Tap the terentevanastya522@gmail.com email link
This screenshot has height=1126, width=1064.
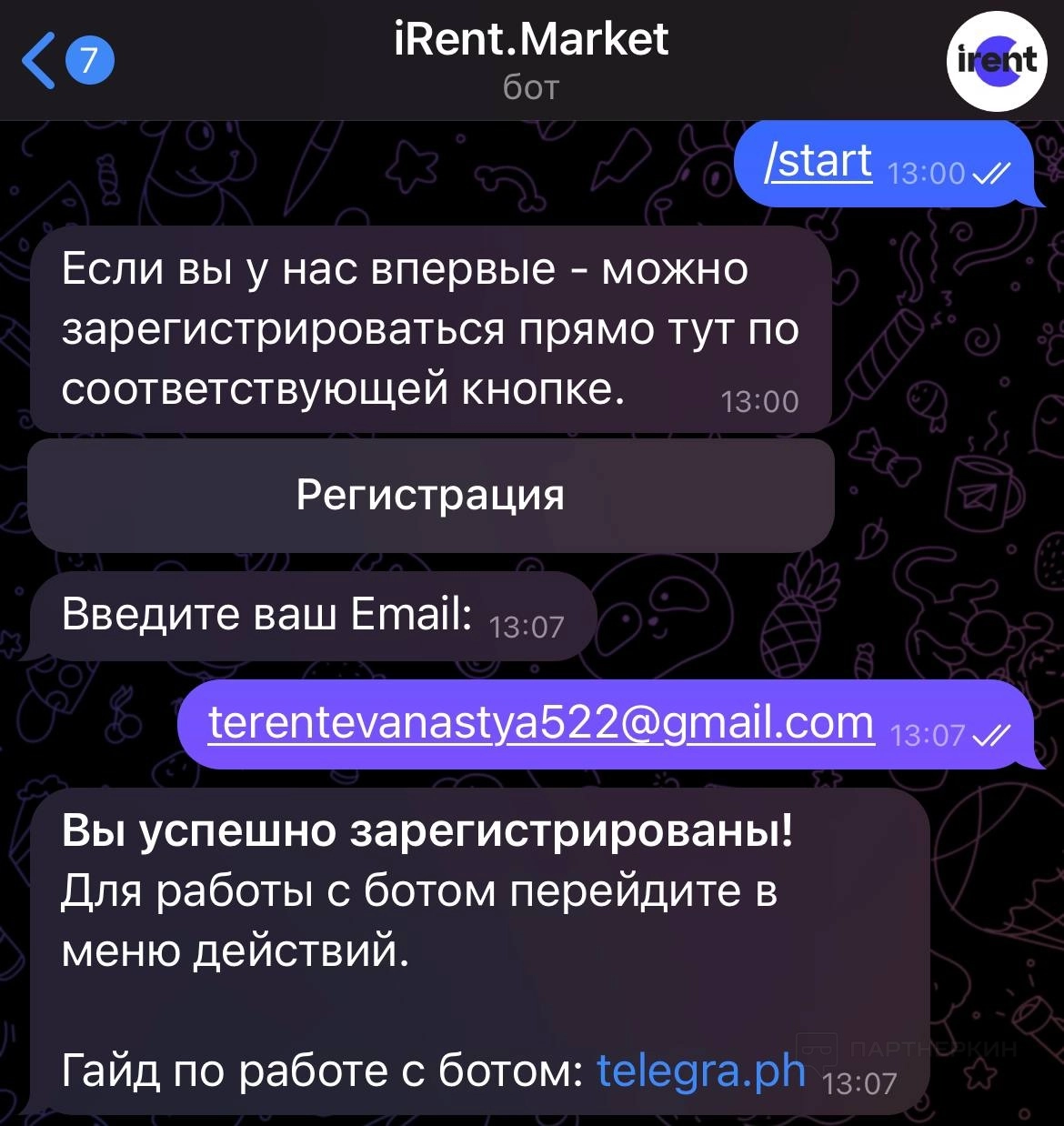(540, 724)
